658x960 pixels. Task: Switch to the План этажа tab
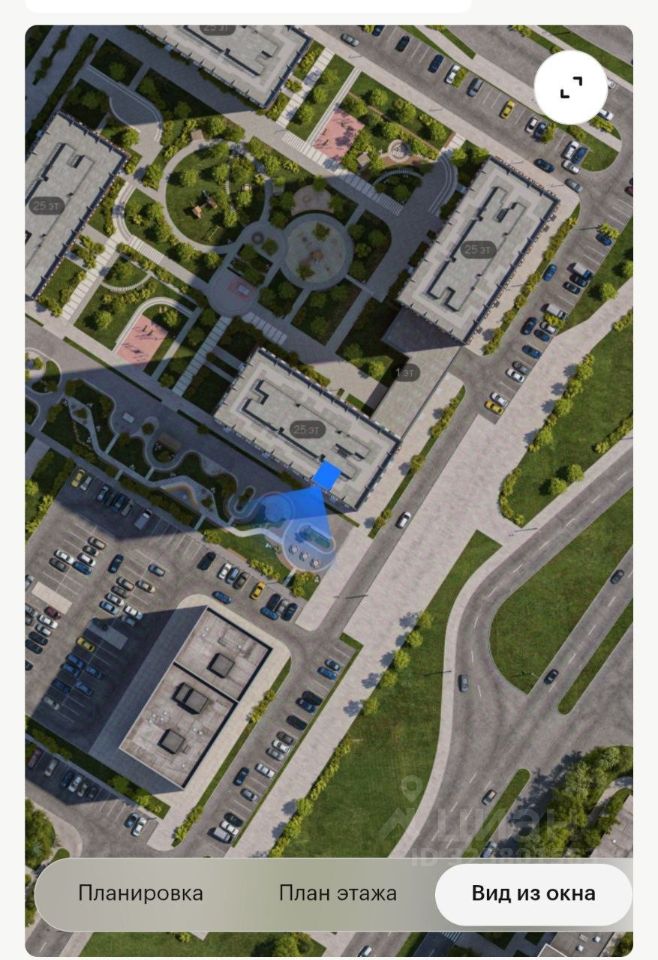coord(338,893)
